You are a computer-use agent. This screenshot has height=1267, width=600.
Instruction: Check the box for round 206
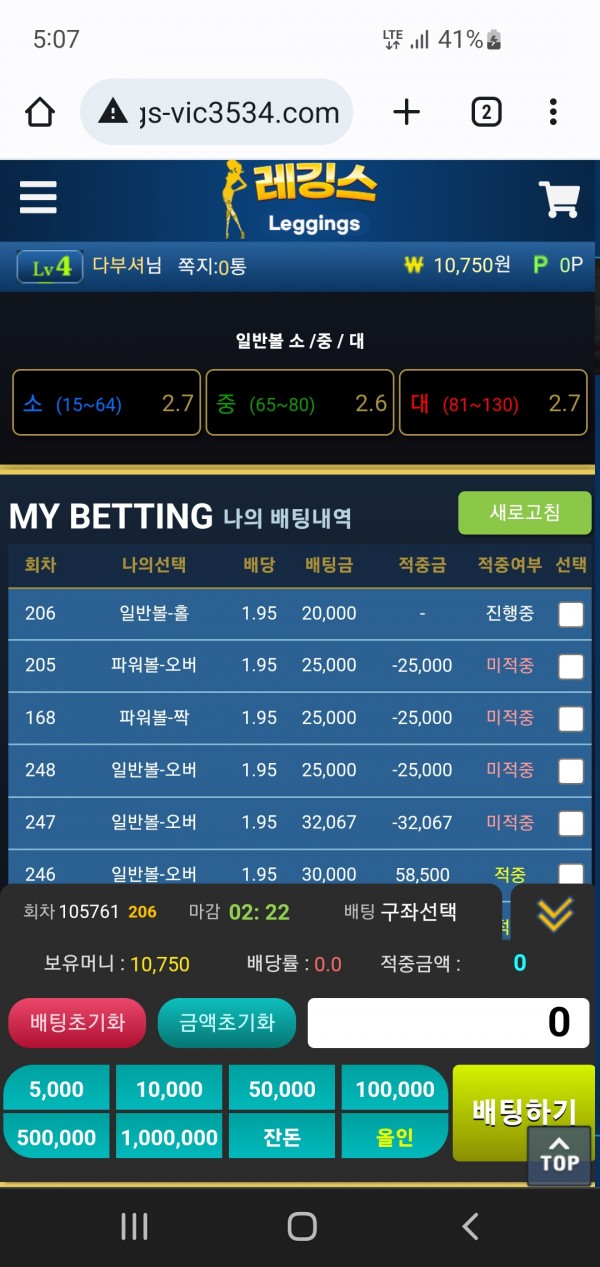tap(570, 614)
